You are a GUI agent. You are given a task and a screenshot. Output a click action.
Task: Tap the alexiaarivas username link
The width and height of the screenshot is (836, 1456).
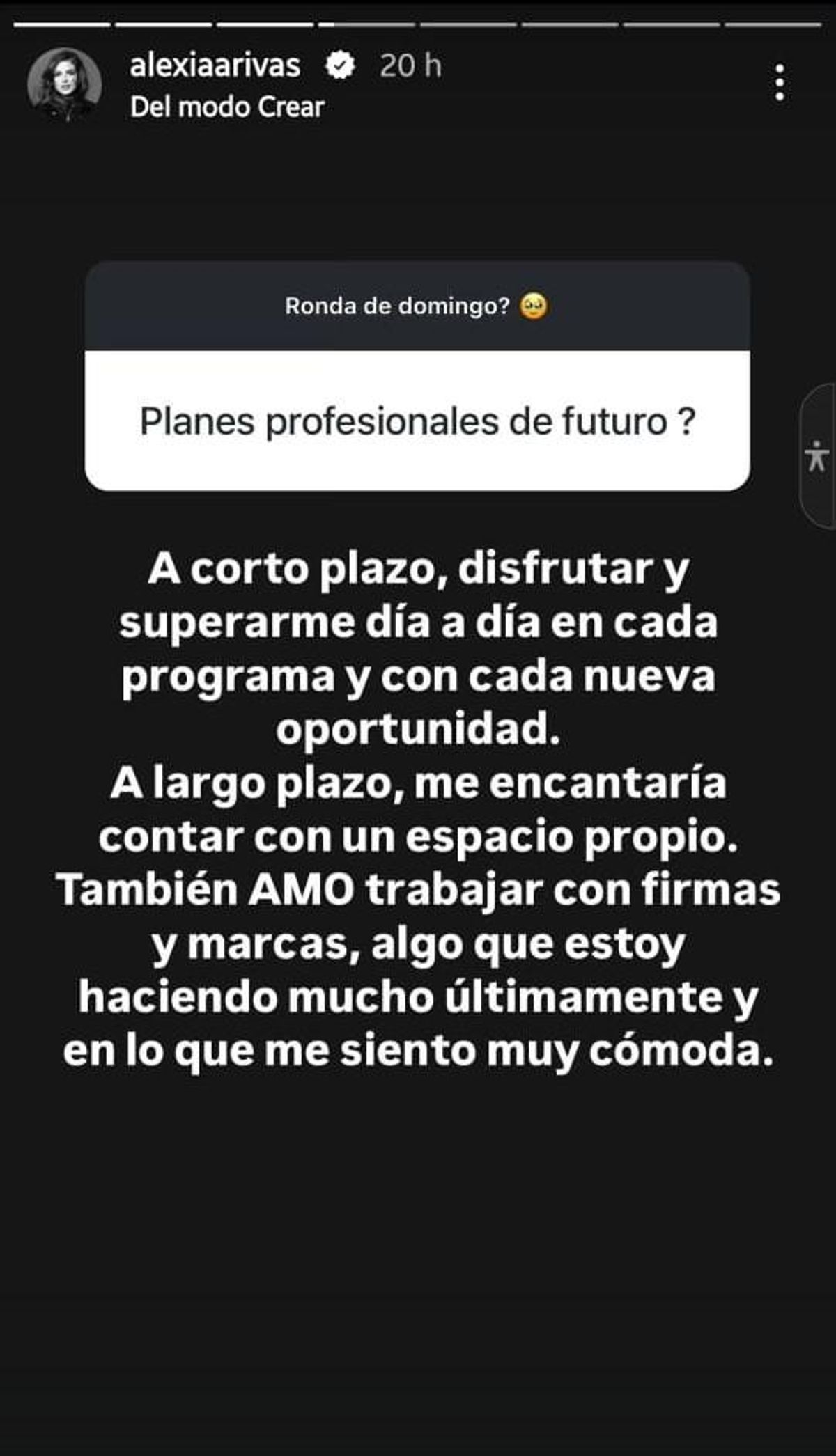[x=215, y=66]
